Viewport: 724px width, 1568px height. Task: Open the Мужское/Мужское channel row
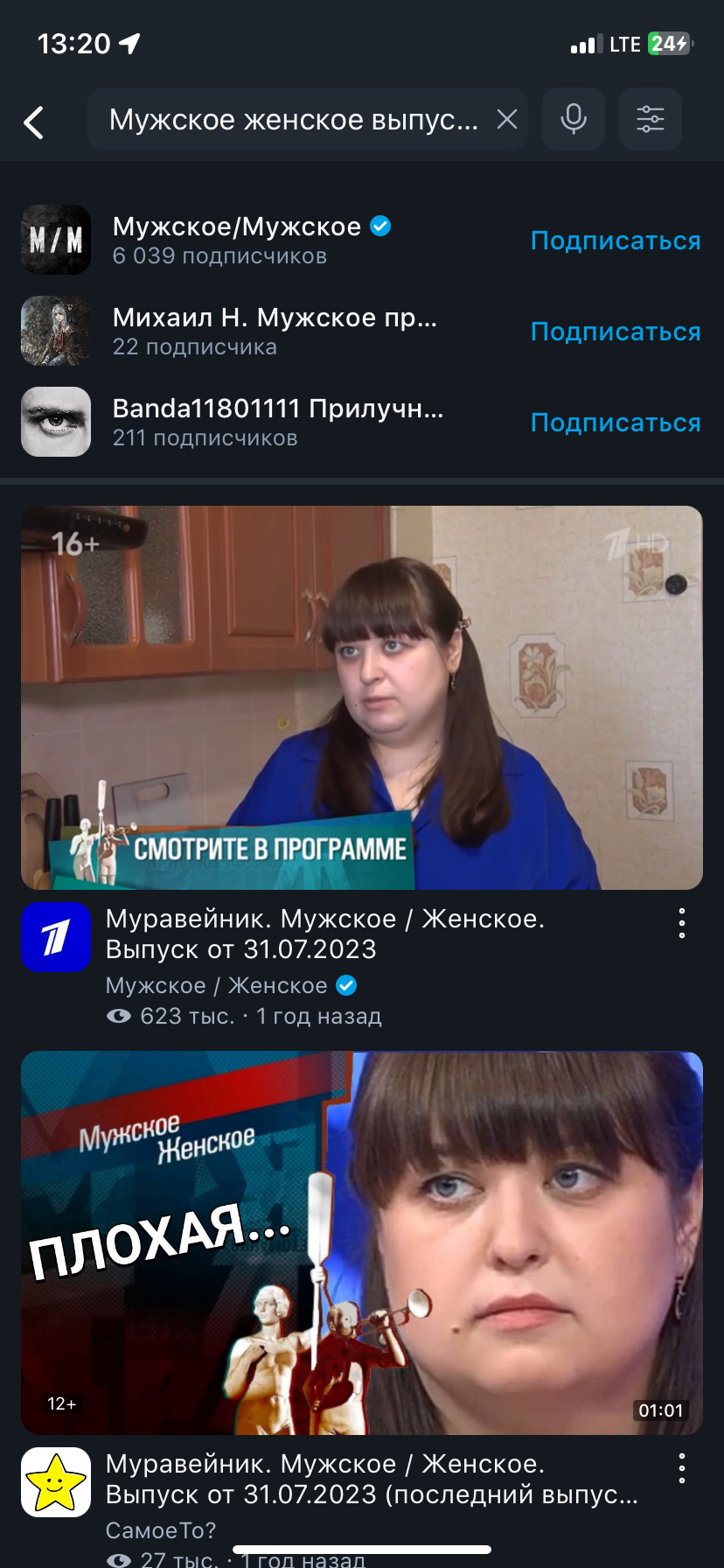(x=262, y=240)
